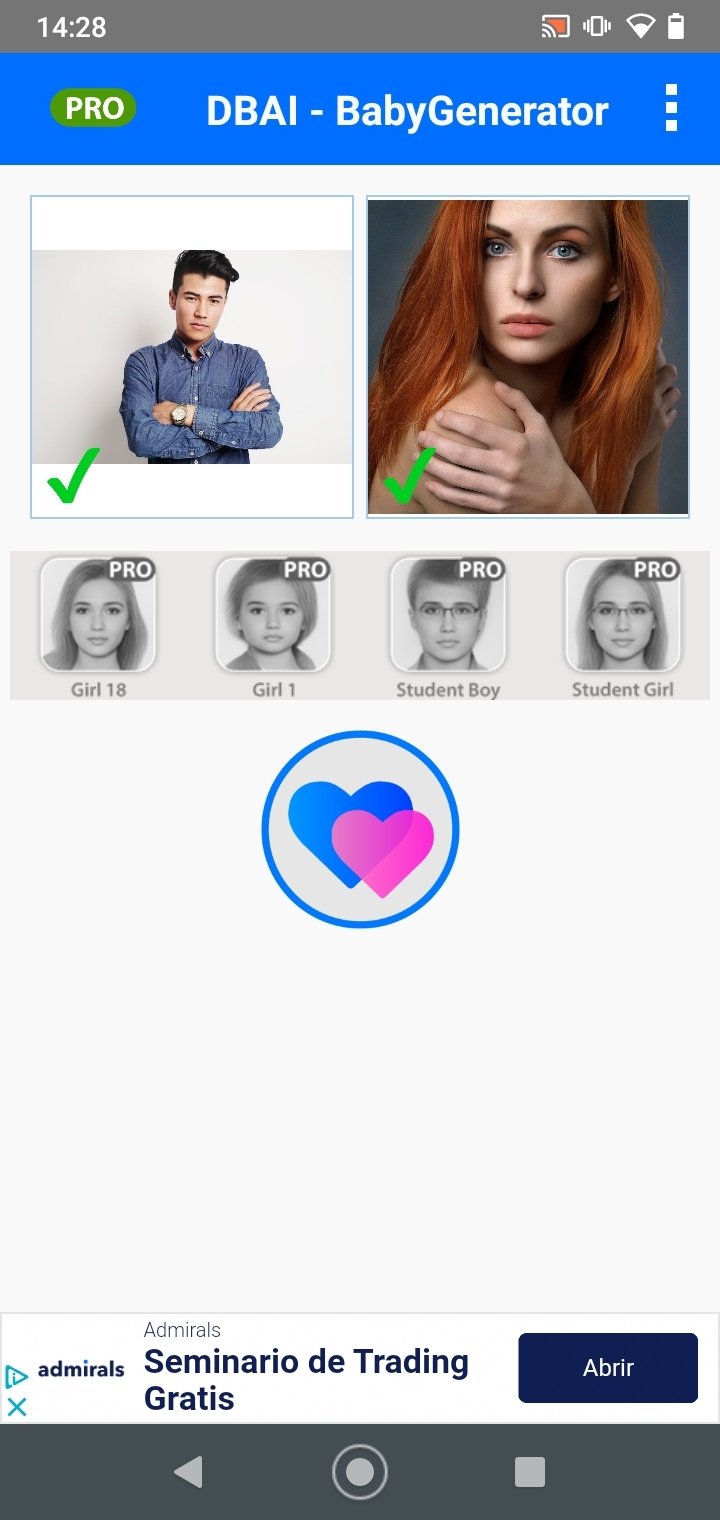Viewport: 720px width, 1520px height.
Task: Change the mother photo tile
Action: (528, 357)
